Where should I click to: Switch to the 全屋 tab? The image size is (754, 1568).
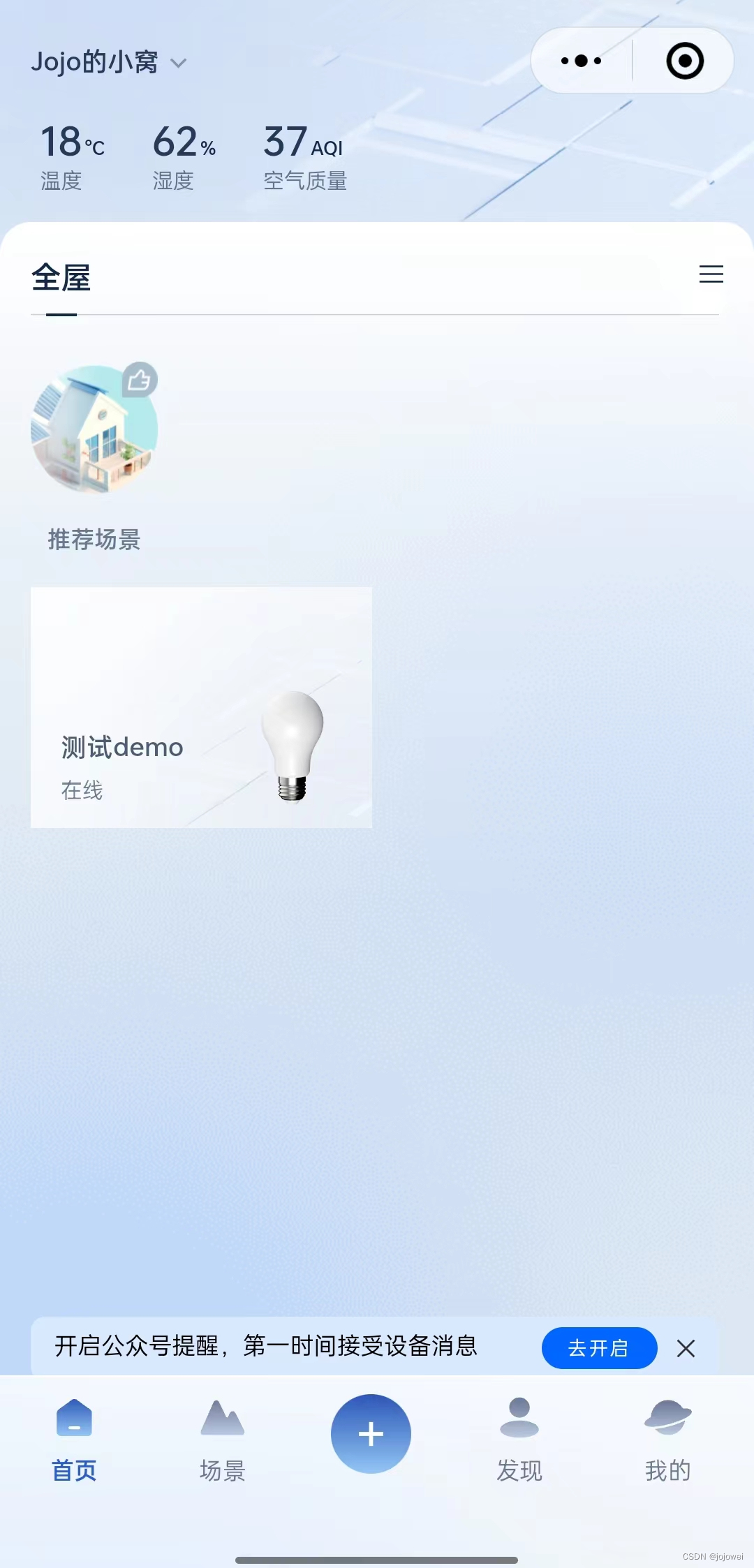tap(61, 279)
